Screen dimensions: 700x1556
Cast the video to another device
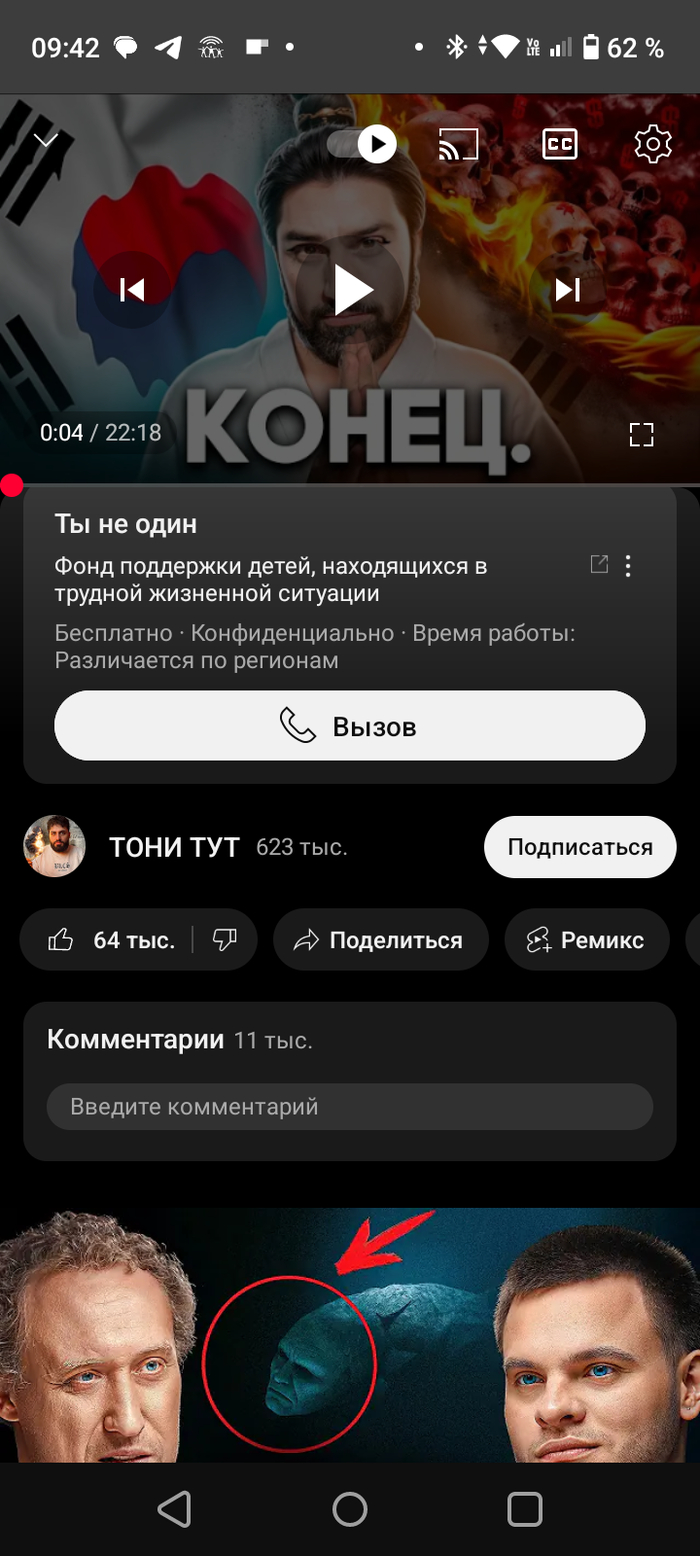click(x=458, y=145)
